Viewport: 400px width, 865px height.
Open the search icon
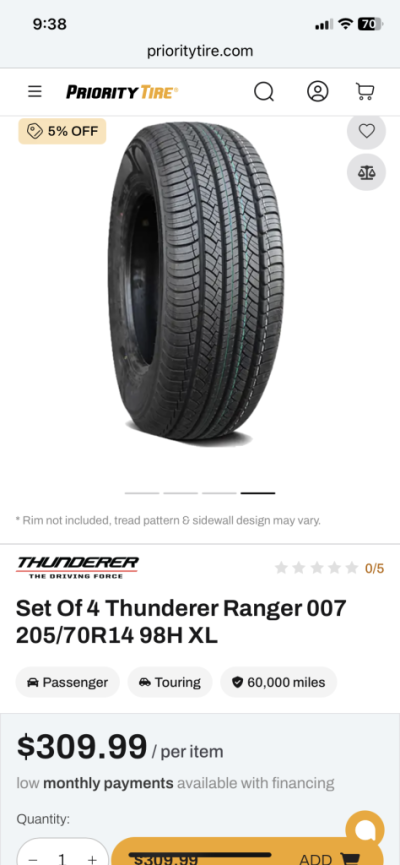click(x=264, y=92)
